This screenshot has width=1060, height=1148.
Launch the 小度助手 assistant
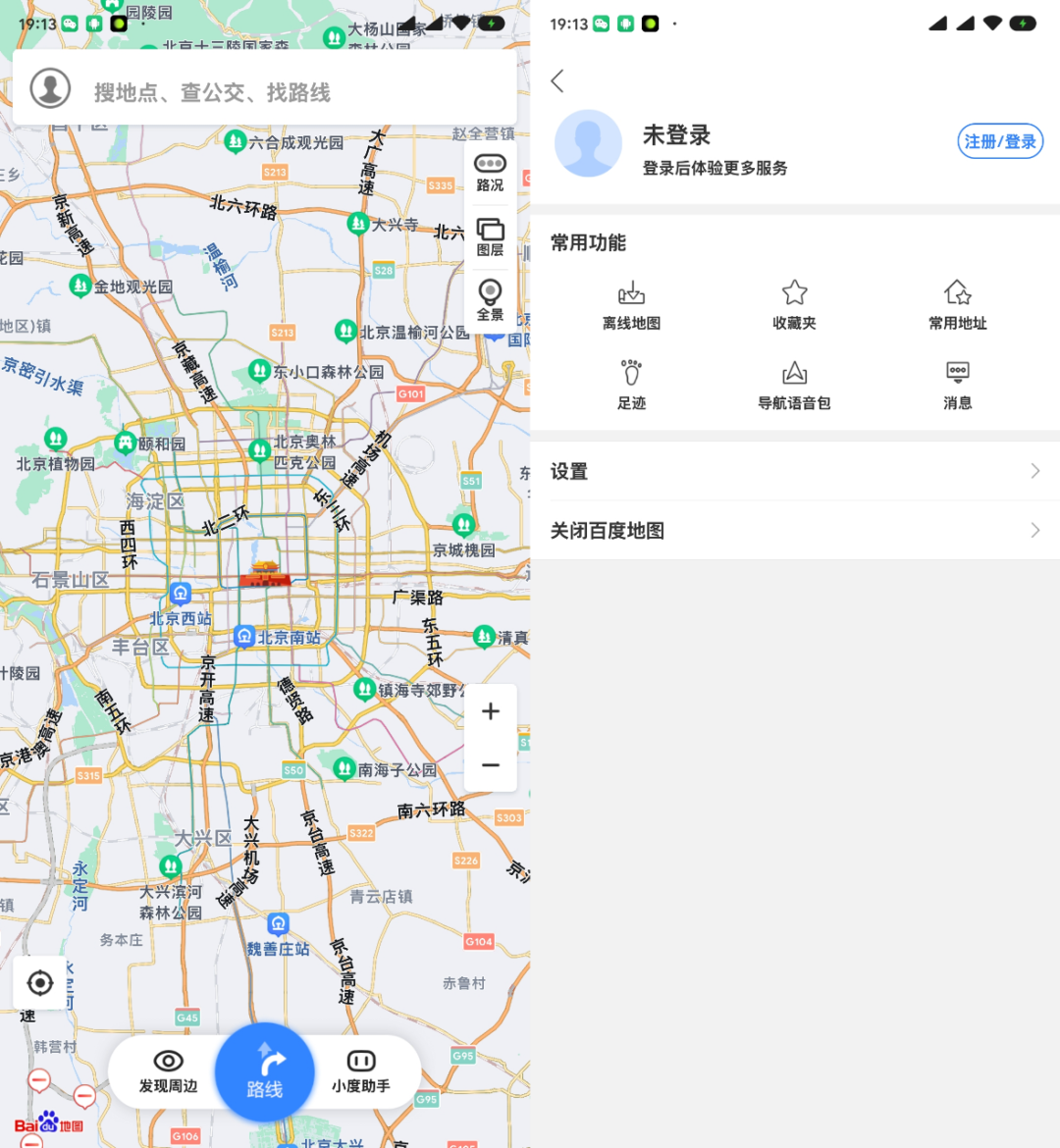[360, 1071]
